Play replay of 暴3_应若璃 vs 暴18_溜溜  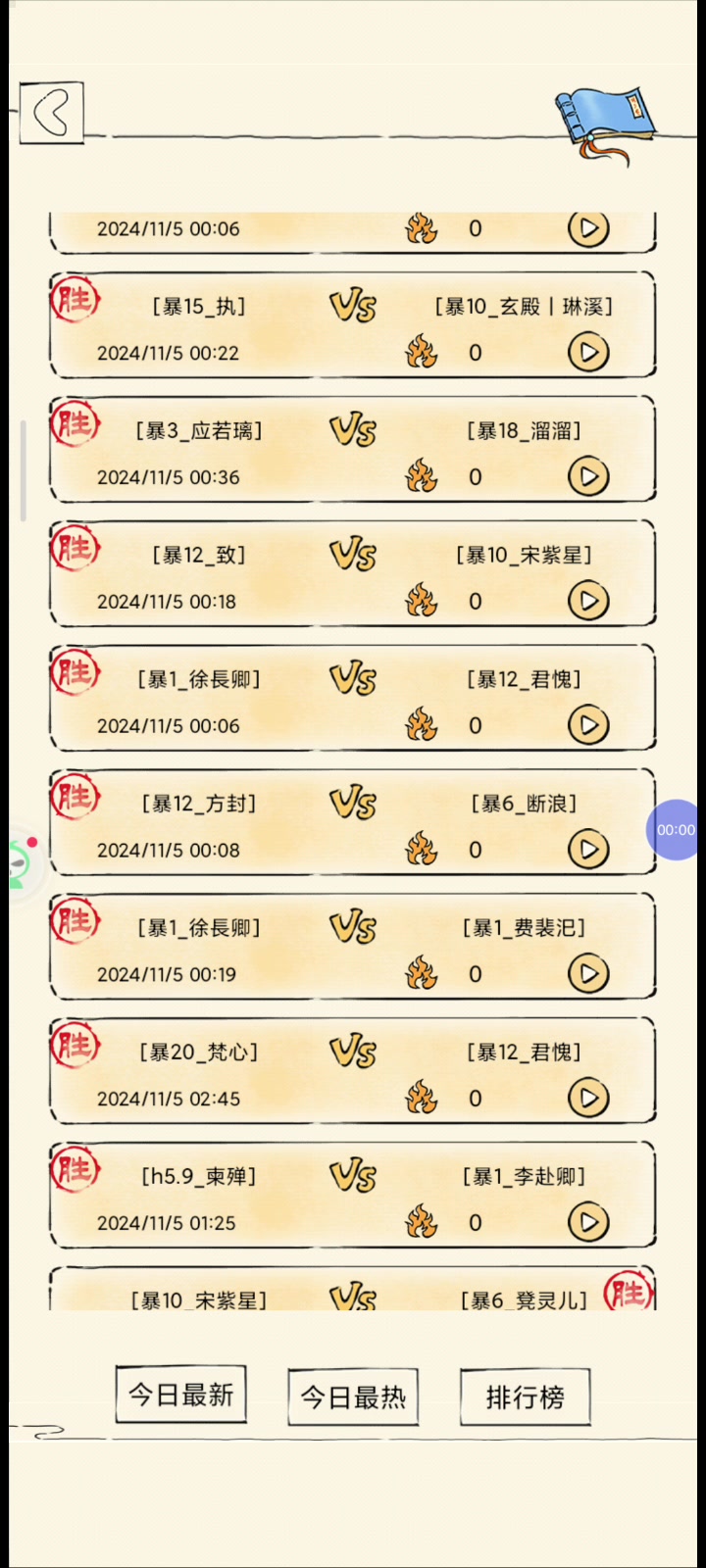click(588, 477)
